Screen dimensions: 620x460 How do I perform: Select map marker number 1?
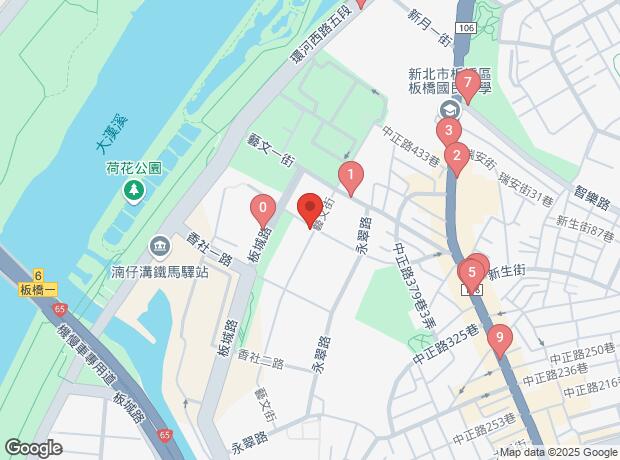350,177
